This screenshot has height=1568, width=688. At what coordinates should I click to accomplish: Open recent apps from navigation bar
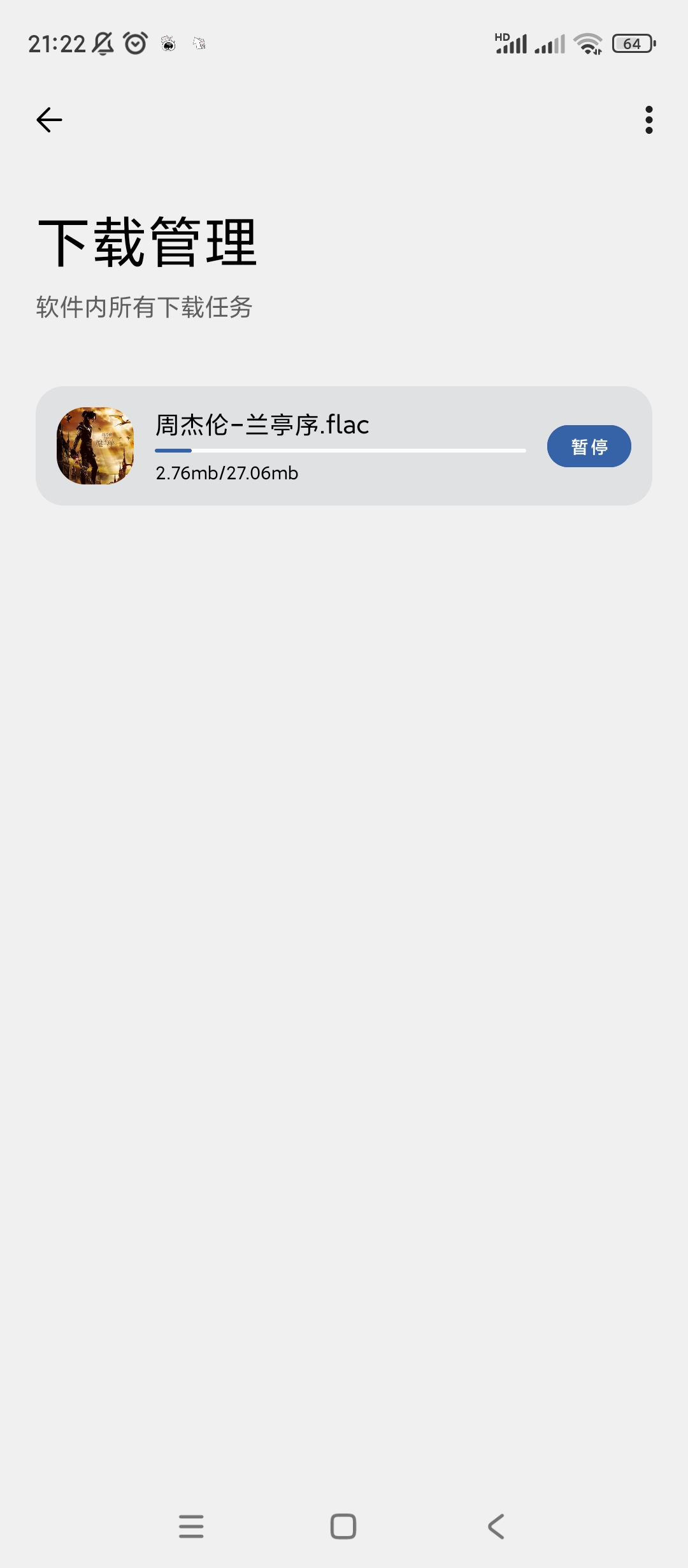coord(191,1526)
